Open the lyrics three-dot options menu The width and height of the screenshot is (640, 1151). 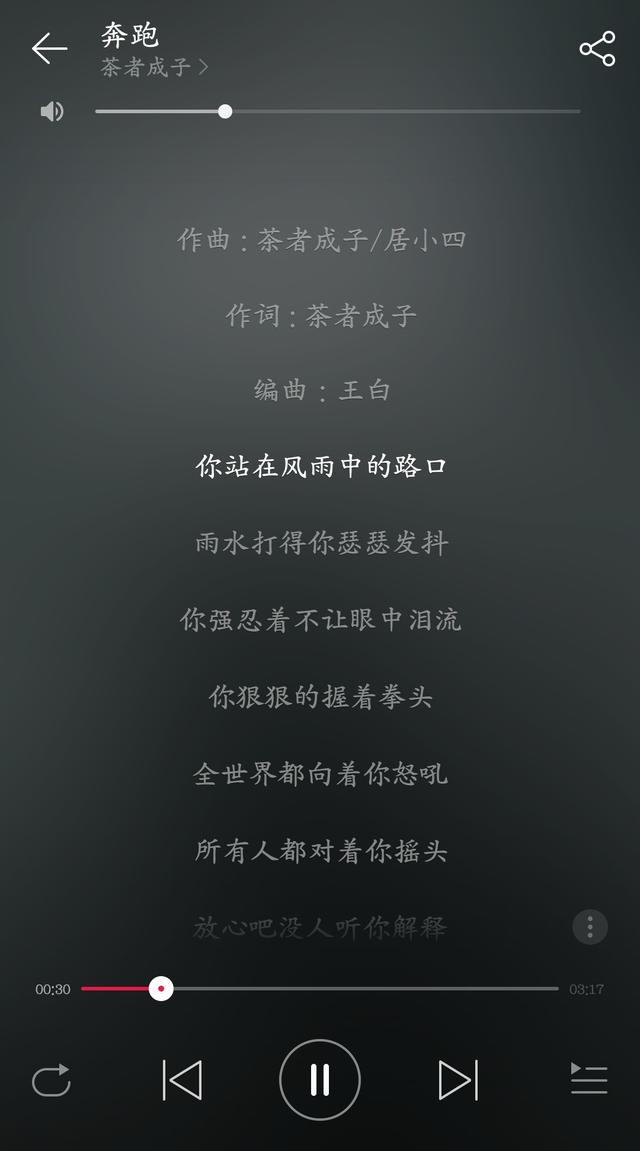tap(590, 927)
